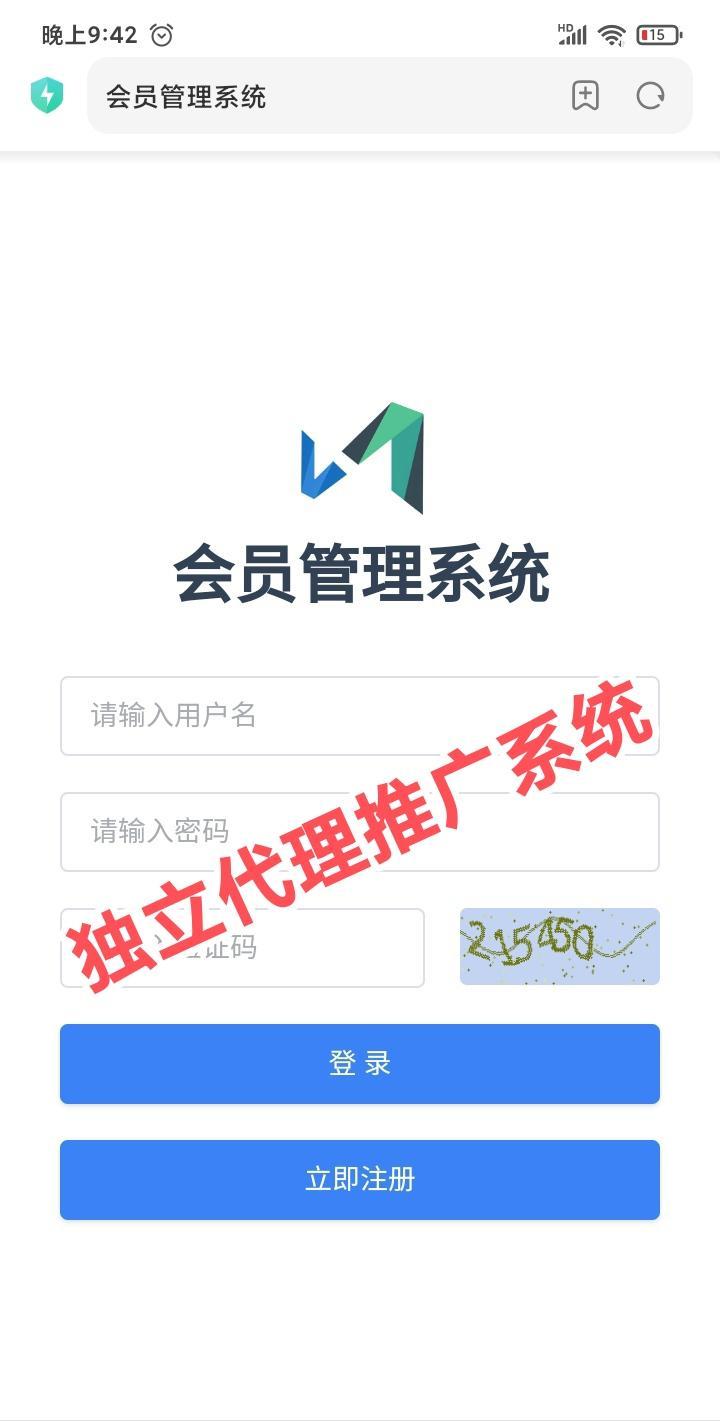
Task: Tap the address bar showing 会员管理系统
Action: point(320,96)
